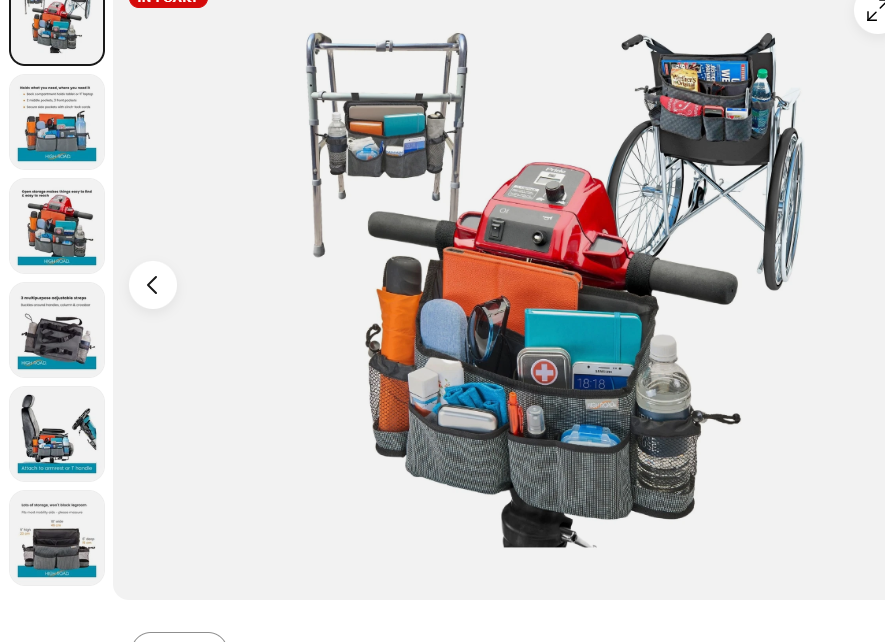Go to the previous product image
This screenshot has height=642, width=885.
tap(153, 285)
